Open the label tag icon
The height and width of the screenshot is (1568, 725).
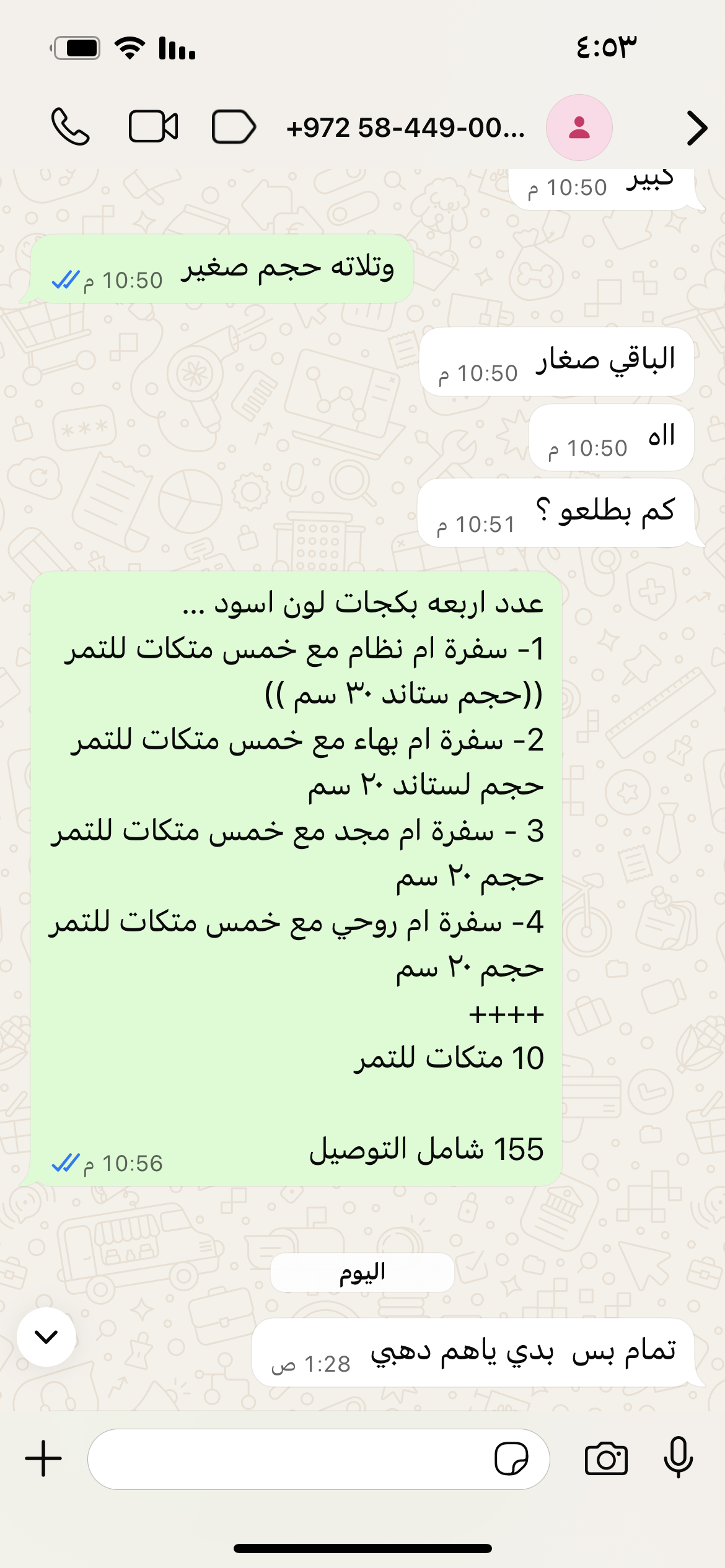click(234, 127)
